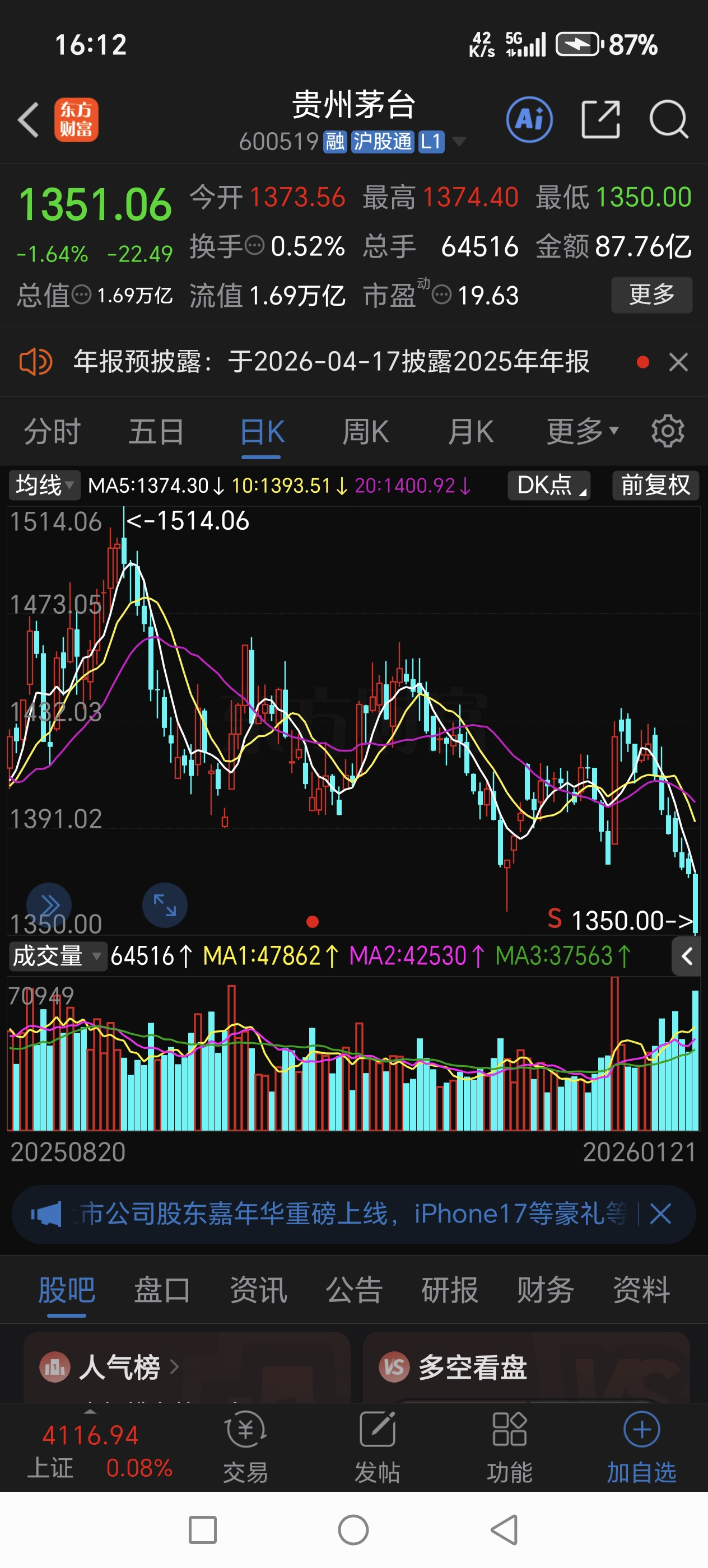The height and width of the screenshot is (1568, 708).
Task: Open chart settings gear
Action: pos(667,432)
